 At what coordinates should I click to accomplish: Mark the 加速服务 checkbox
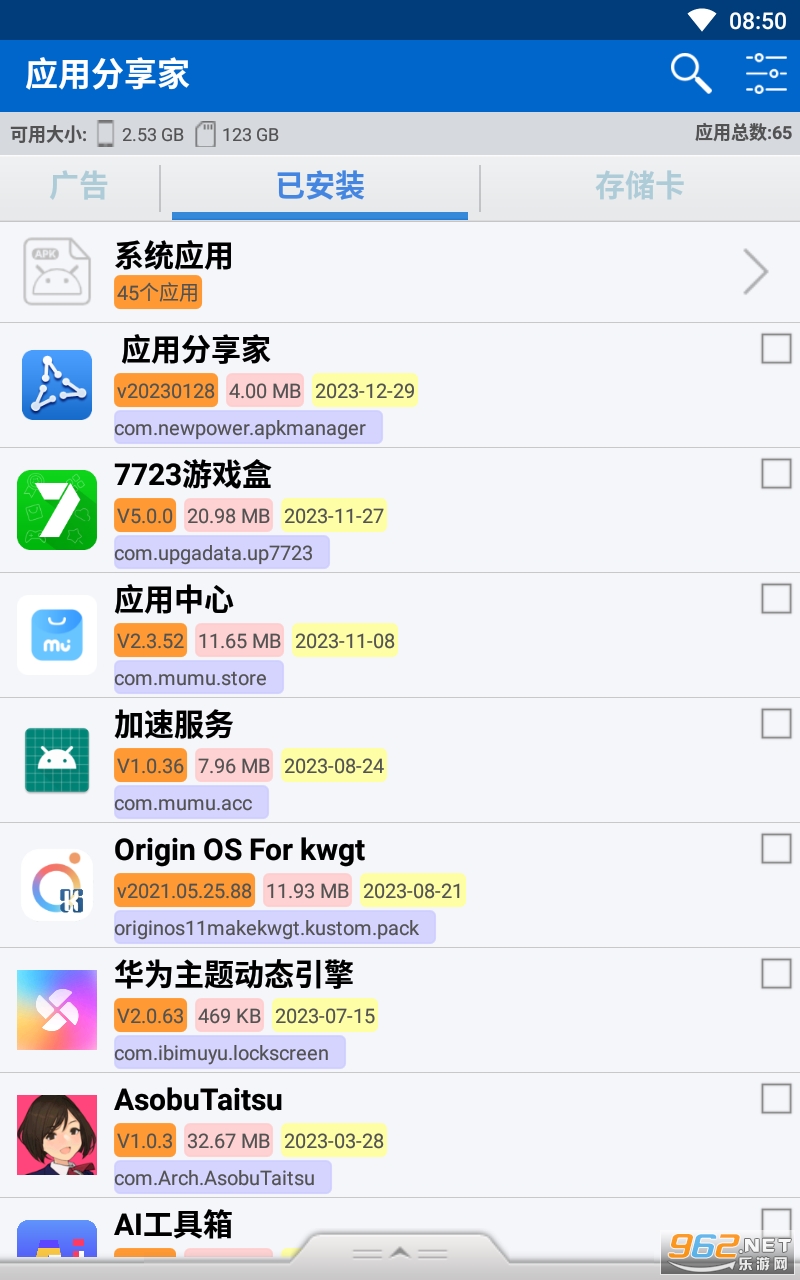pos(776,724)
